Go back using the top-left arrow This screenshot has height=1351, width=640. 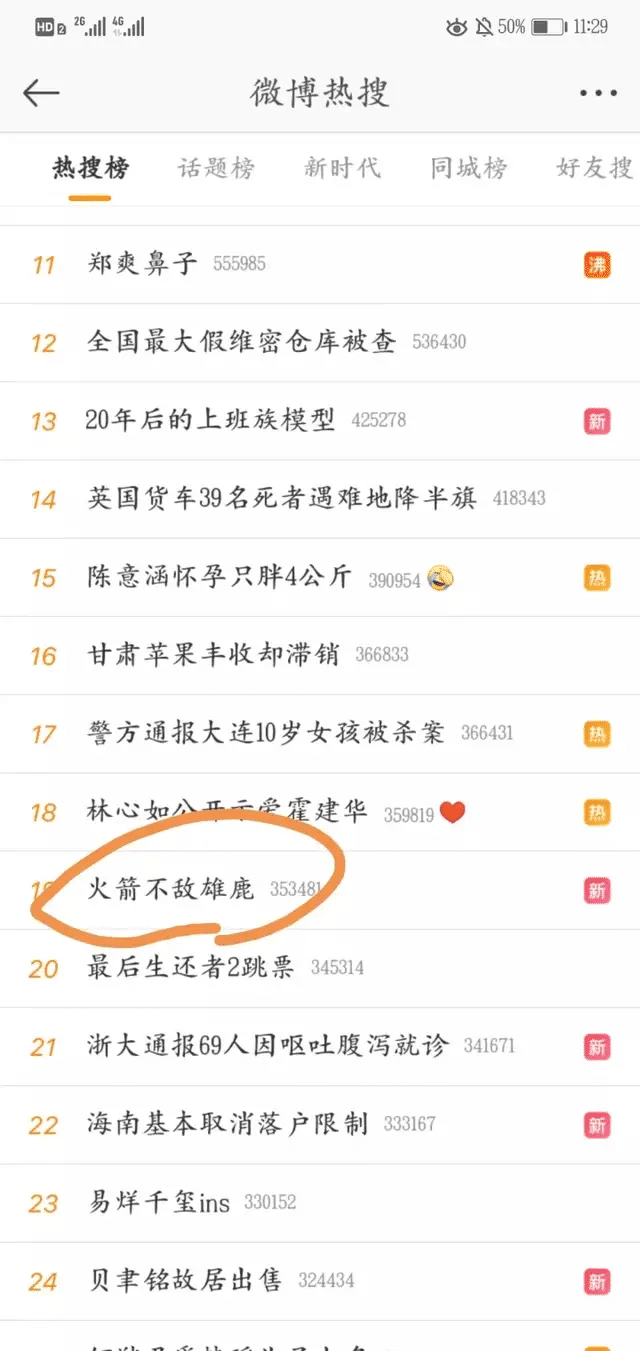click(x=41, y=93)
